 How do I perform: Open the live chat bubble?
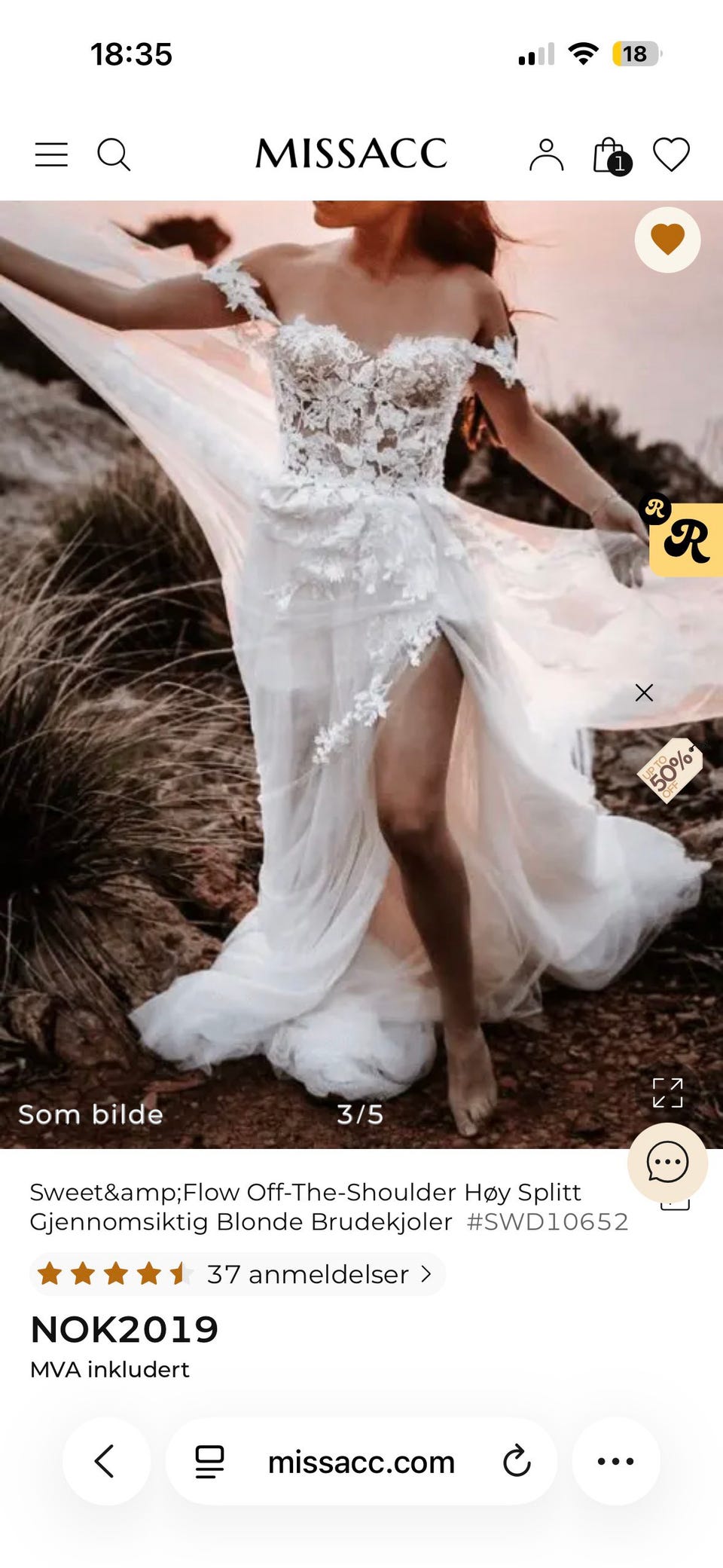pos(667,1163)
